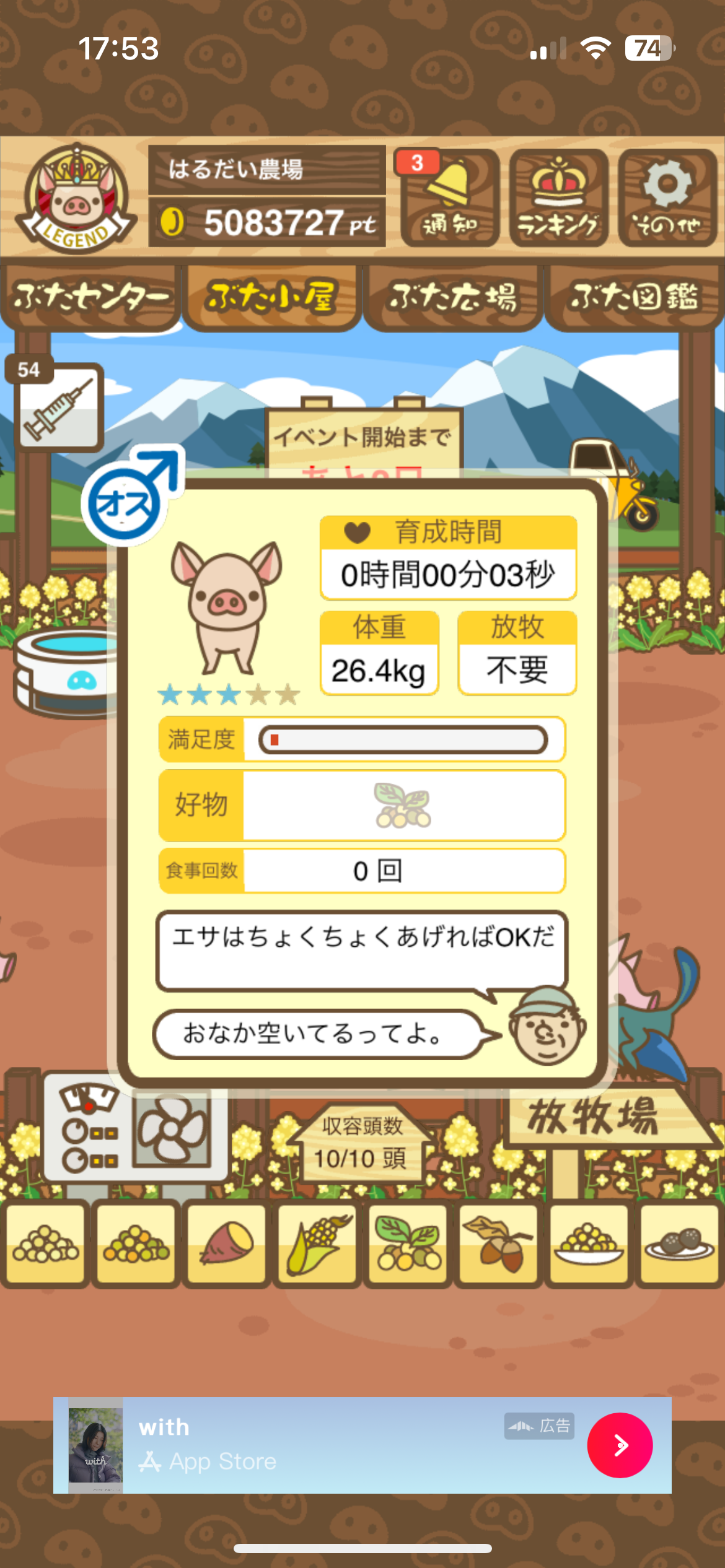Open the 通知 notifications bell

click(x=450, y=198)
